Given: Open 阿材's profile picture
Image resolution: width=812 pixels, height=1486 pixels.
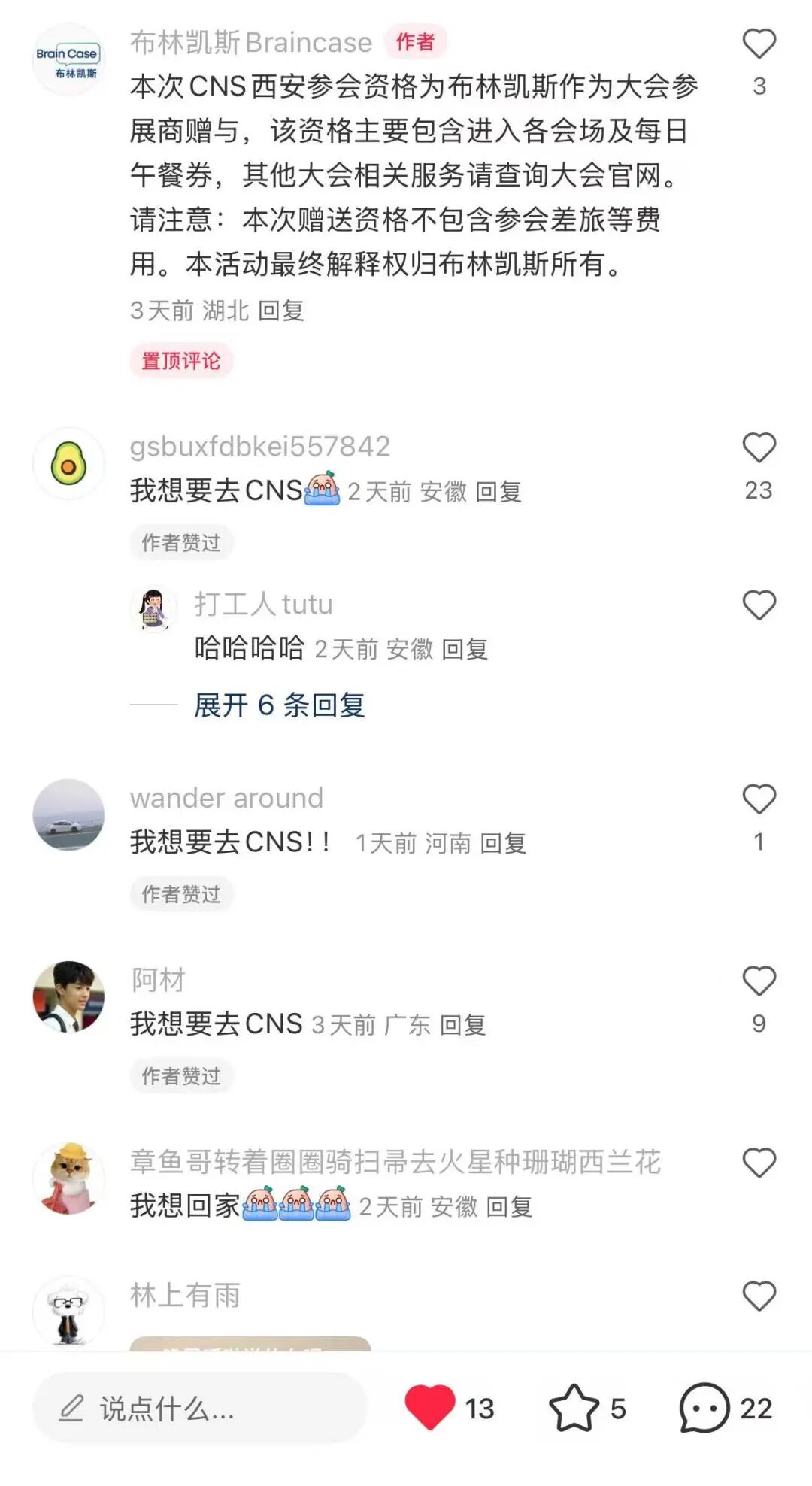Looking at the screenshot, I should click(68, 996).
